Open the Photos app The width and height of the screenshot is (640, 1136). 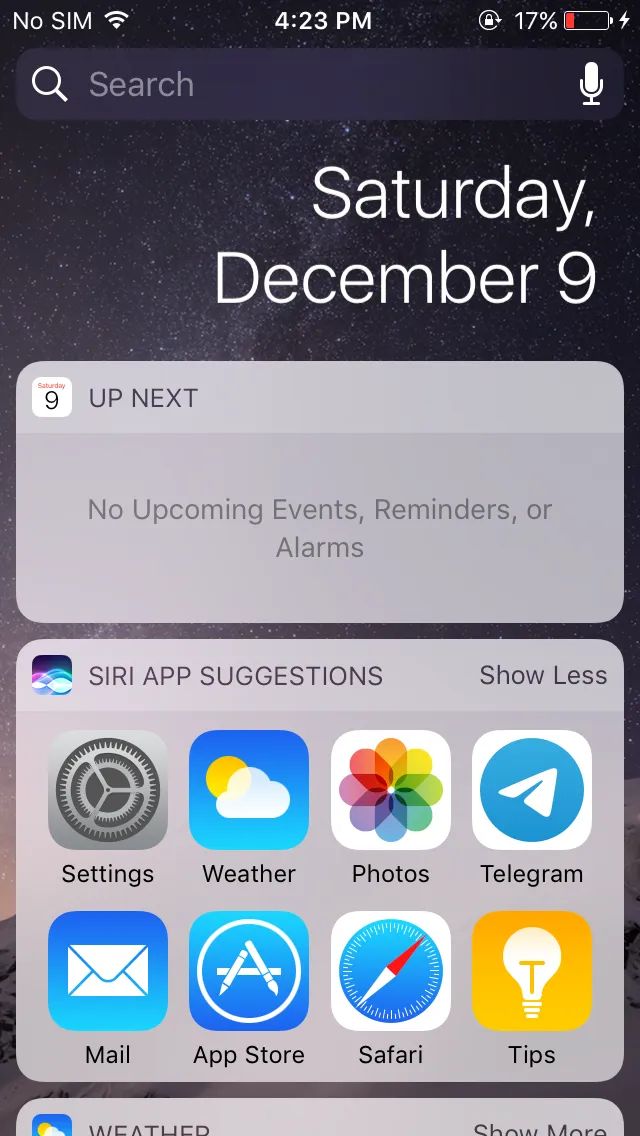point(391,790)
